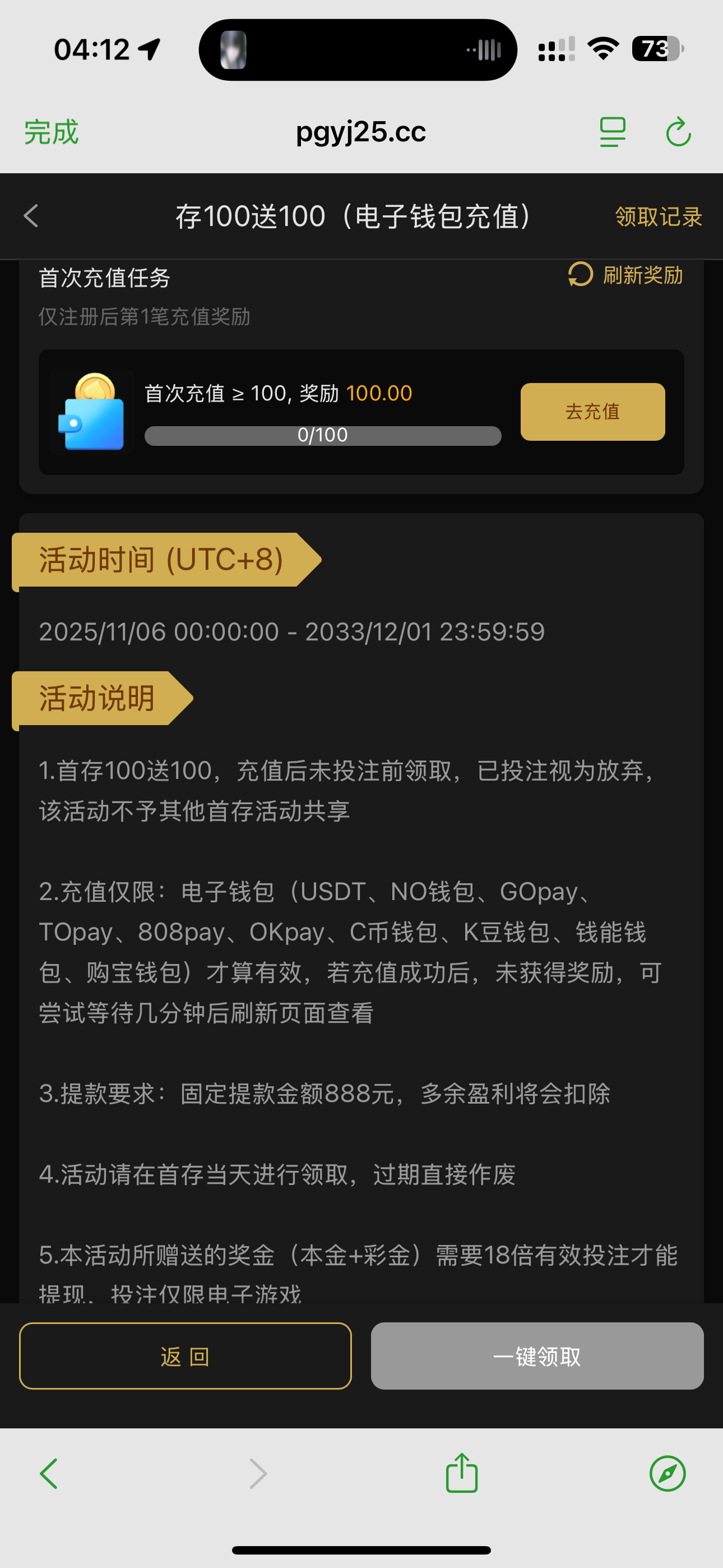723x1568 pixels.
Task: Tap 刷新奖励 to refresh rewards
Action: tap(625, 275)
